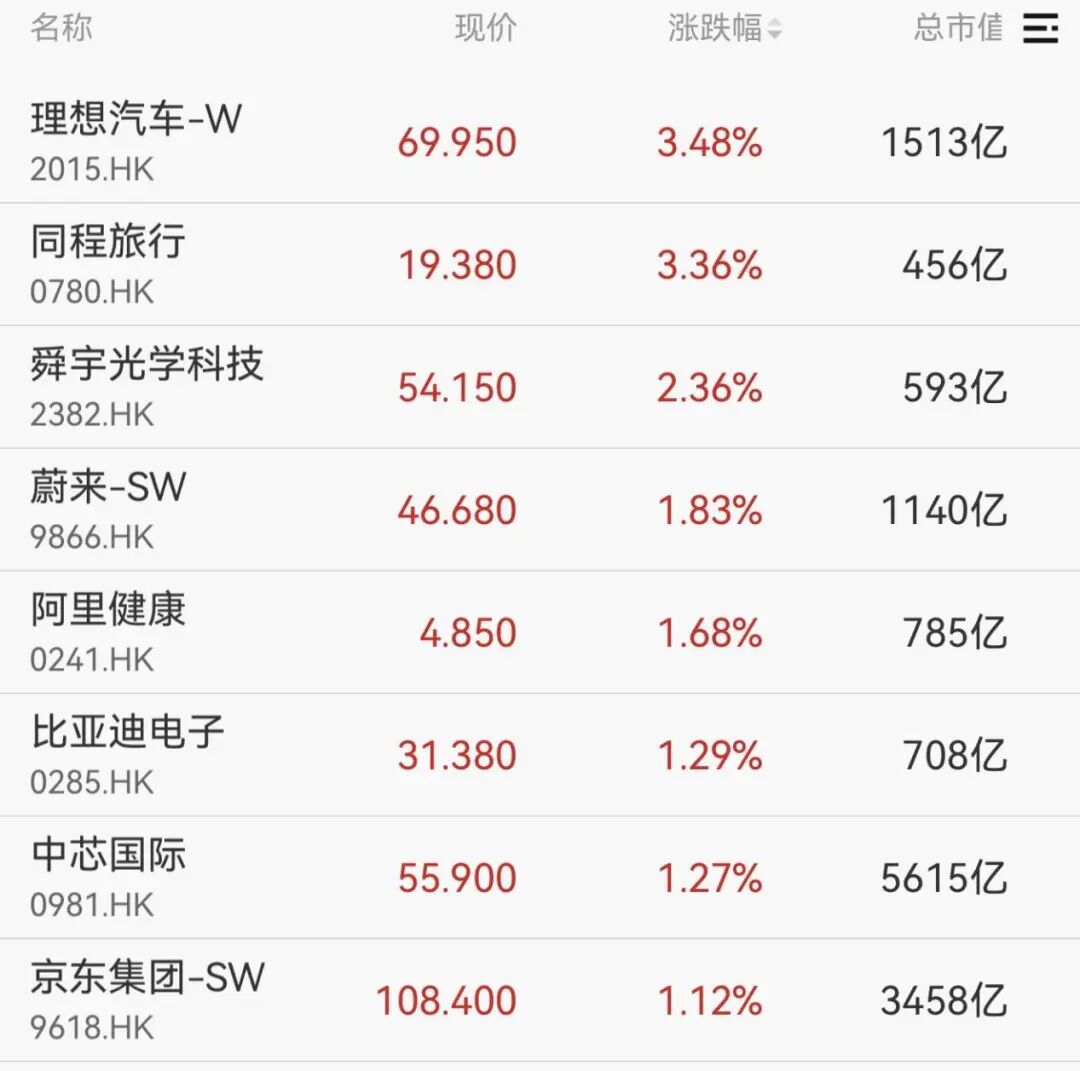Sort the list by 涨跌幅
Screen dimensions: 1080x1071
[x=725, y=29]
